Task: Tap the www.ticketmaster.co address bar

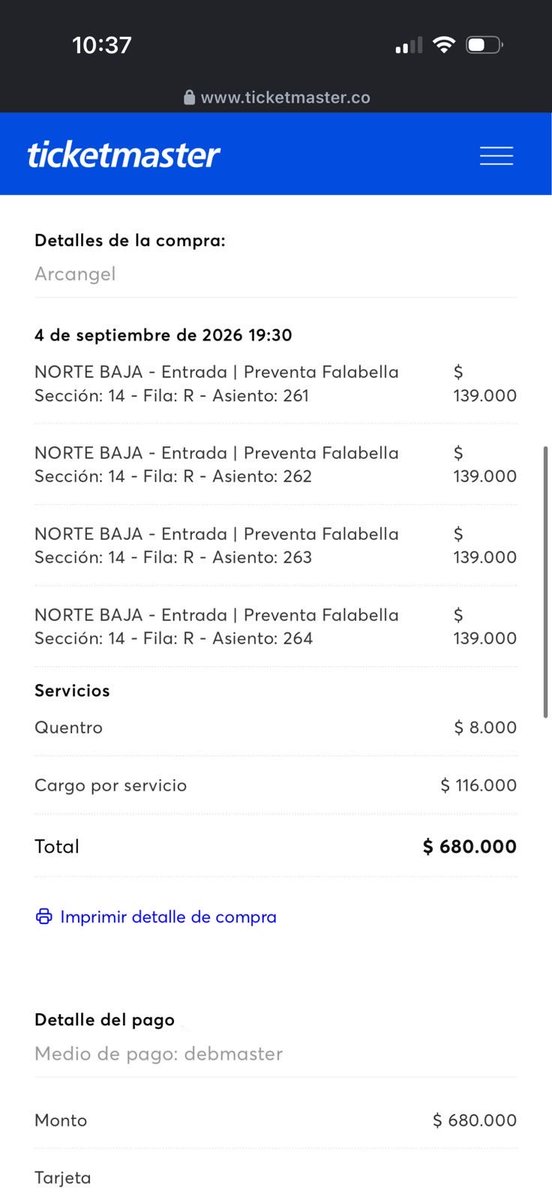Action: pos(276,98)
